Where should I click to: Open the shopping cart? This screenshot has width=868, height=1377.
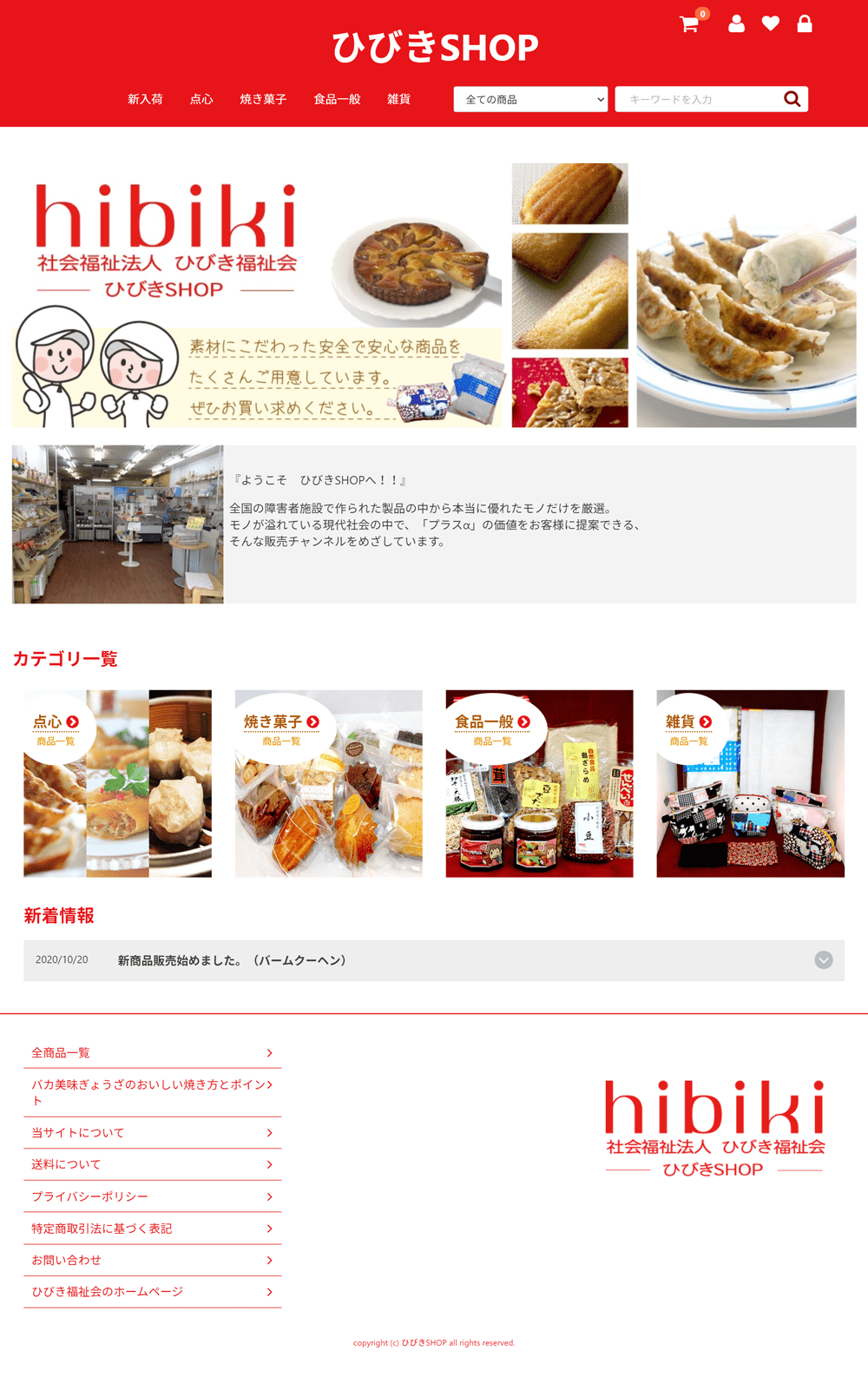pyautogui.click(x=690, y=24)
